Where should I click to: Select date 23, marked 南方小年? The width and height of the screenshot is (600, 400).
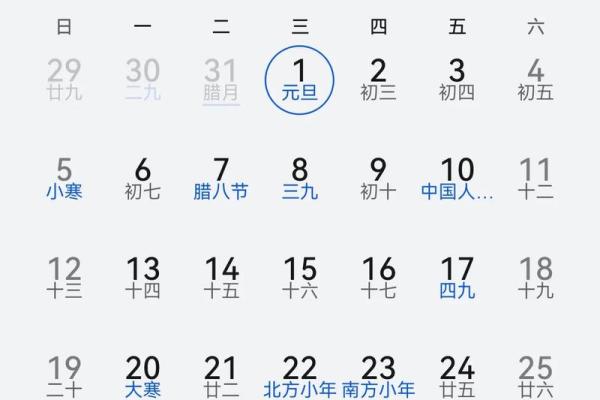pos(378,375)
